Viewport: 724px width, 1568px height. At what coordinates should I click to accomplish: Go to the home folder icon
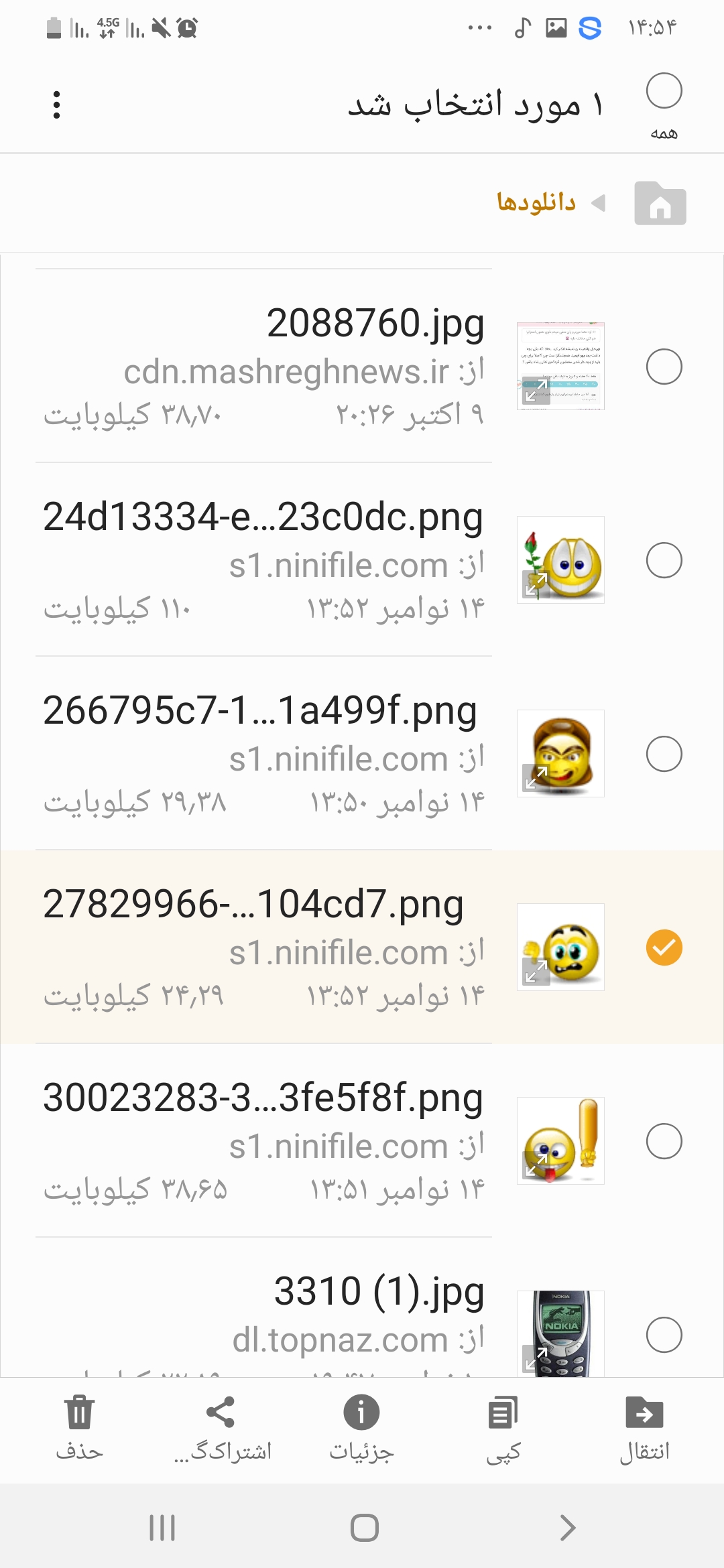(x=660, y=203)
